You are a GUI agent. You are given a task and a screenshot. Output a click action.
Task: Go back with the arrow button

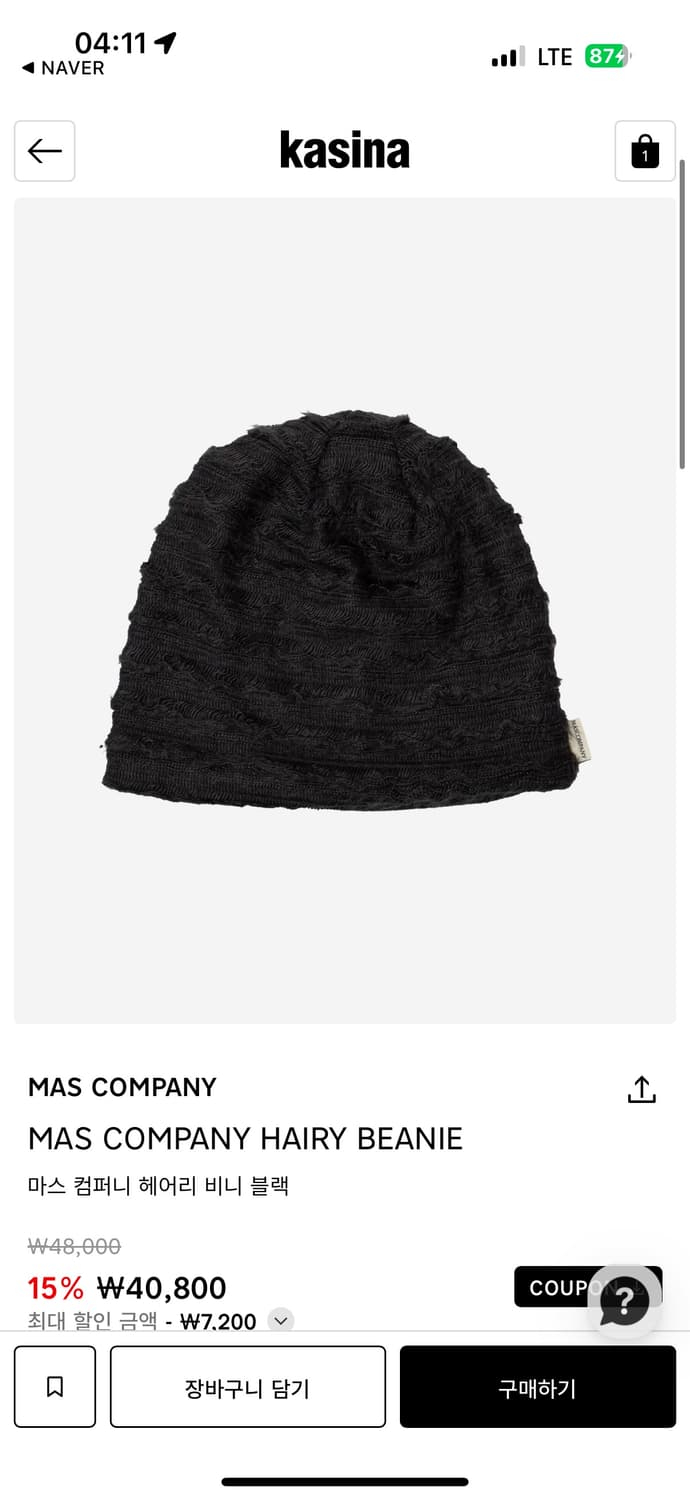click(45, 151)
